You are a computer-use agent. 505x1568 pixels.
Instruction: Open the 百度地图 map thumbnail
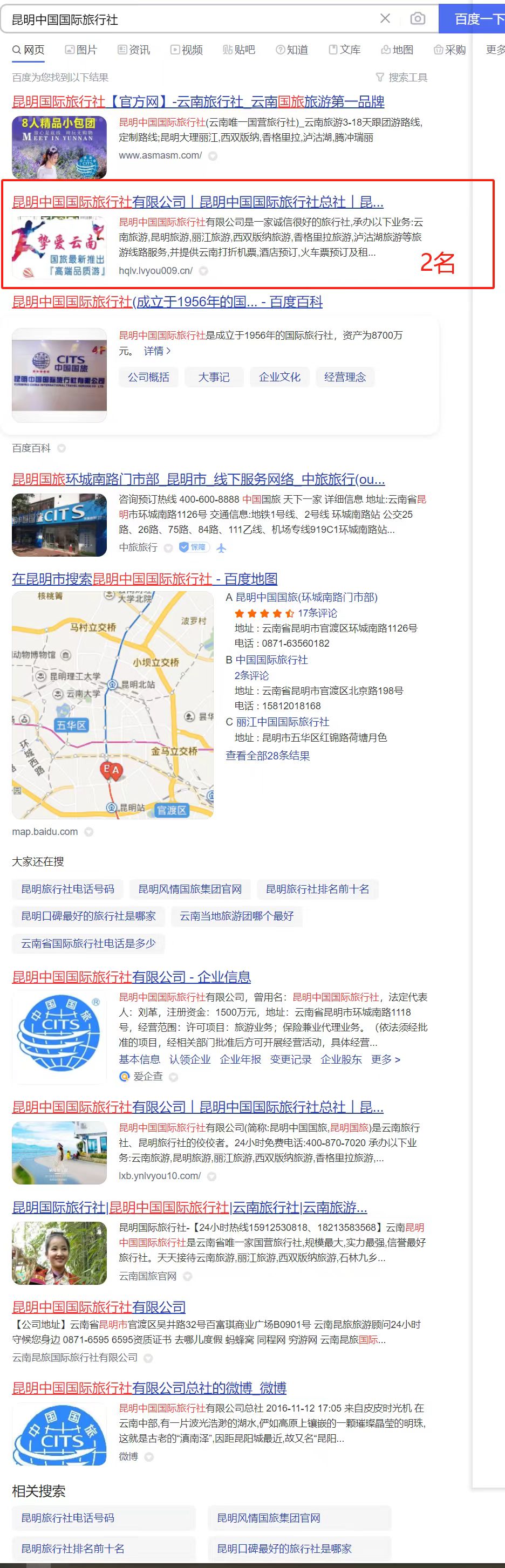click(x=113, y=705)
